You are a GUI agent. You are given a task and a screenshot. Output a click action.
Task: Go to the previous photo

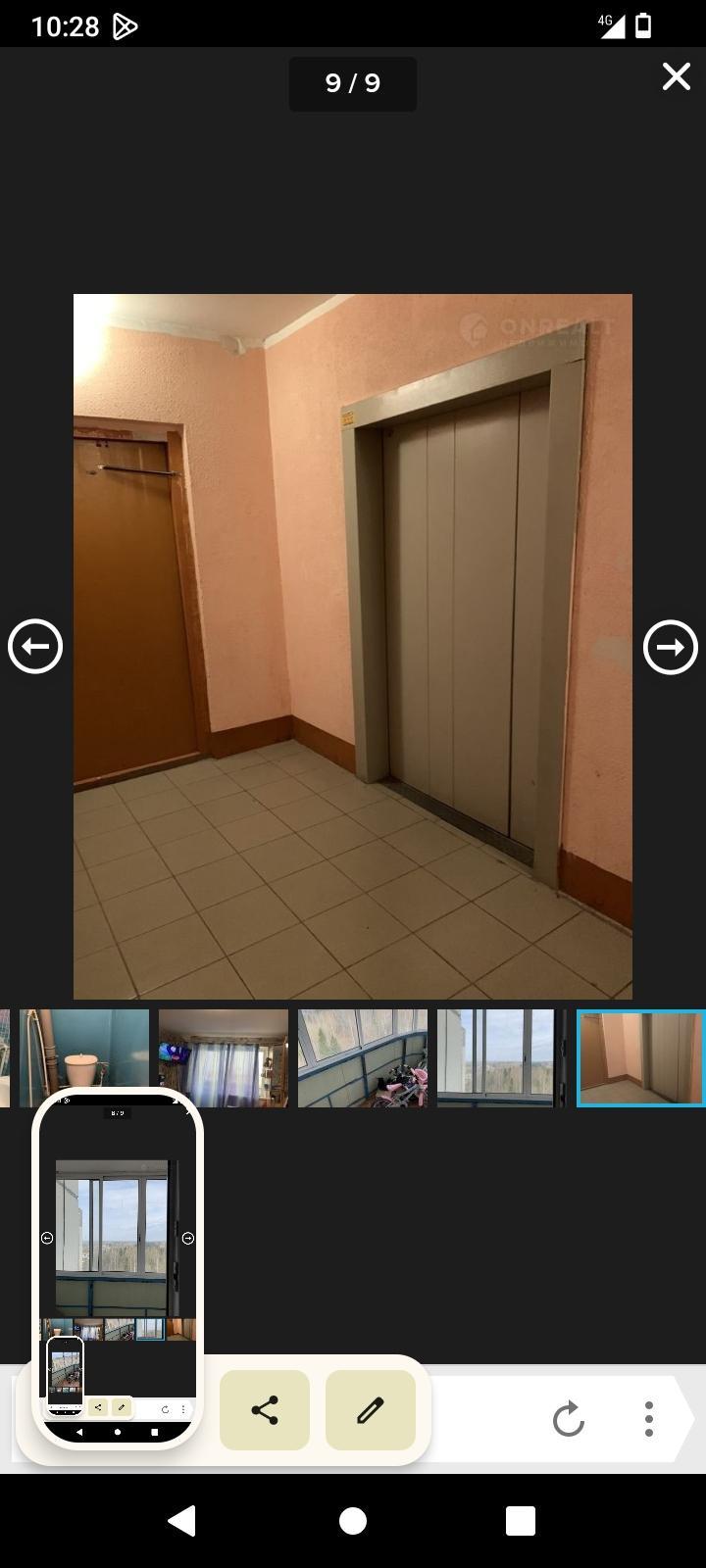pyautogui.click(x=35, y=647)
